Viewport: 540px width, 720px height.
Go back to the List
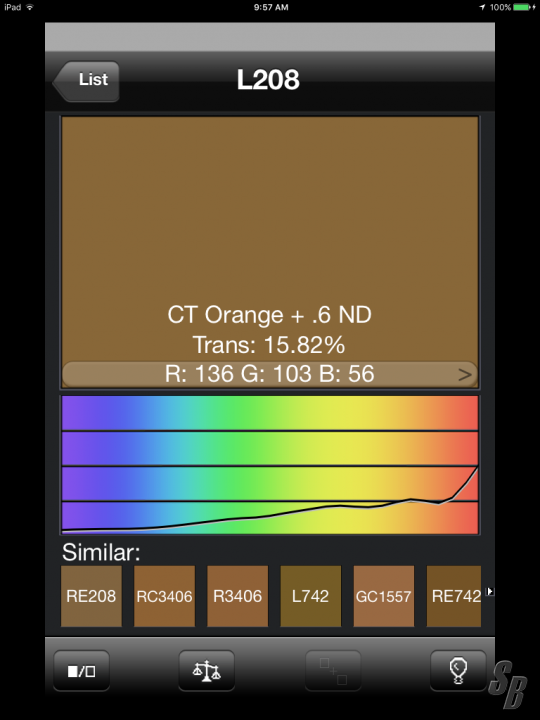(x=86, y=81)
